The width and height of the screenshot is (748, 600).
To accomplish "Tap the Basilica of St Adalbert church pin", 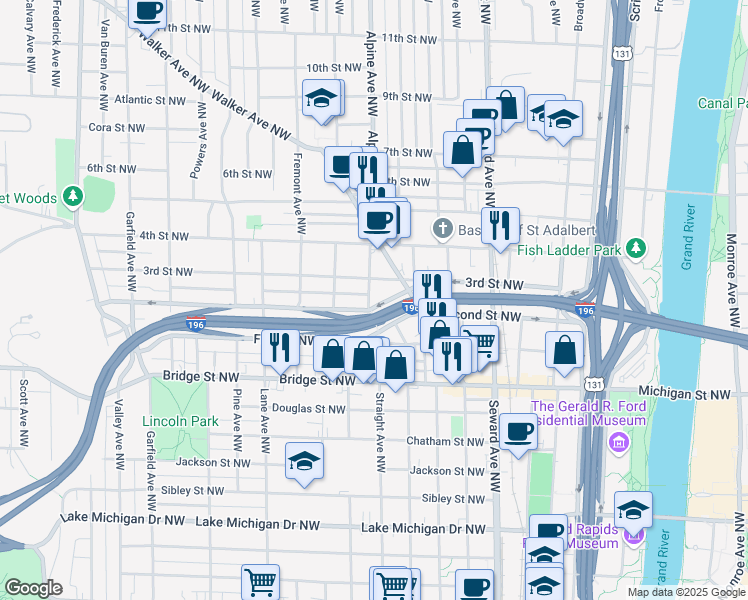I will (443, 228).
